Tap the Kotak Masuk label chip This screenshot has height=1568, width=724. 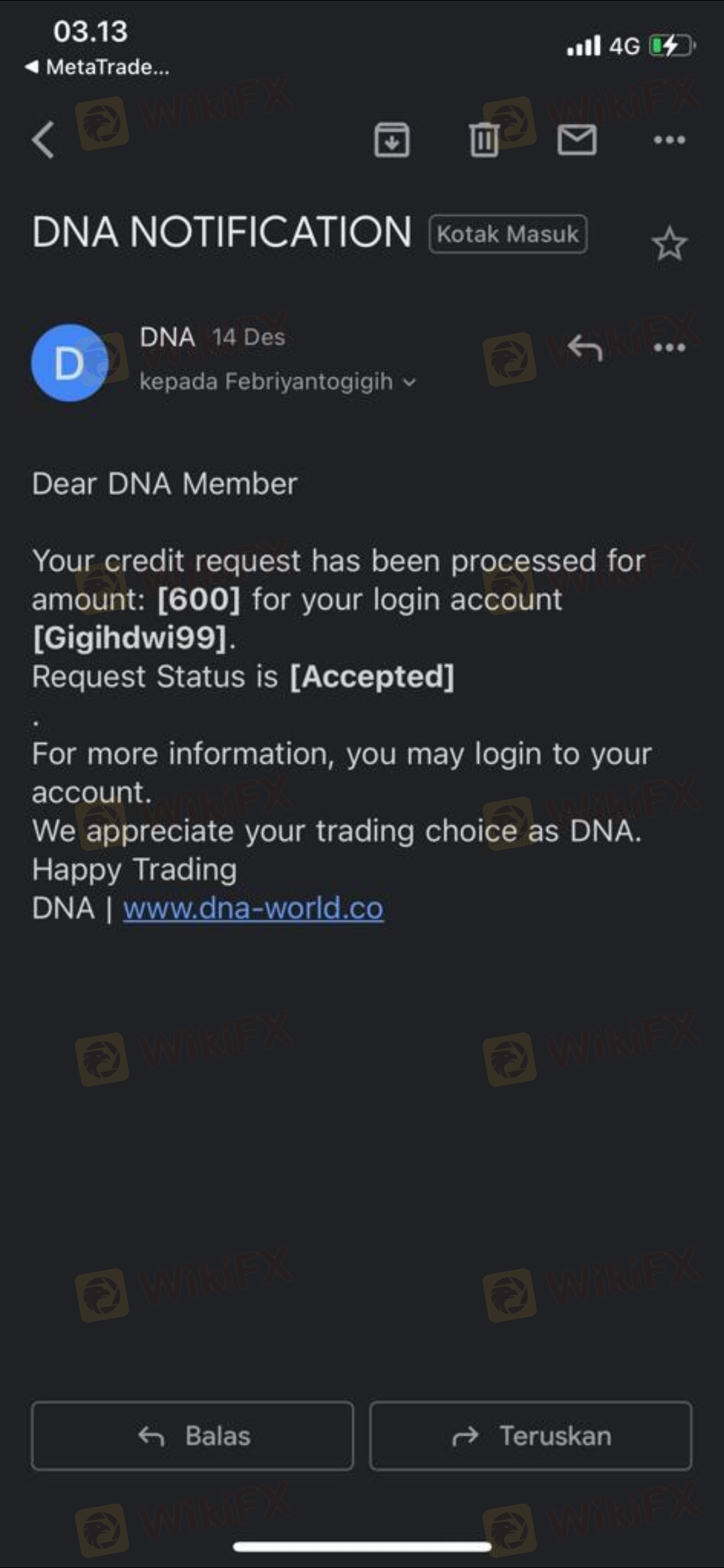click(507, 234)
